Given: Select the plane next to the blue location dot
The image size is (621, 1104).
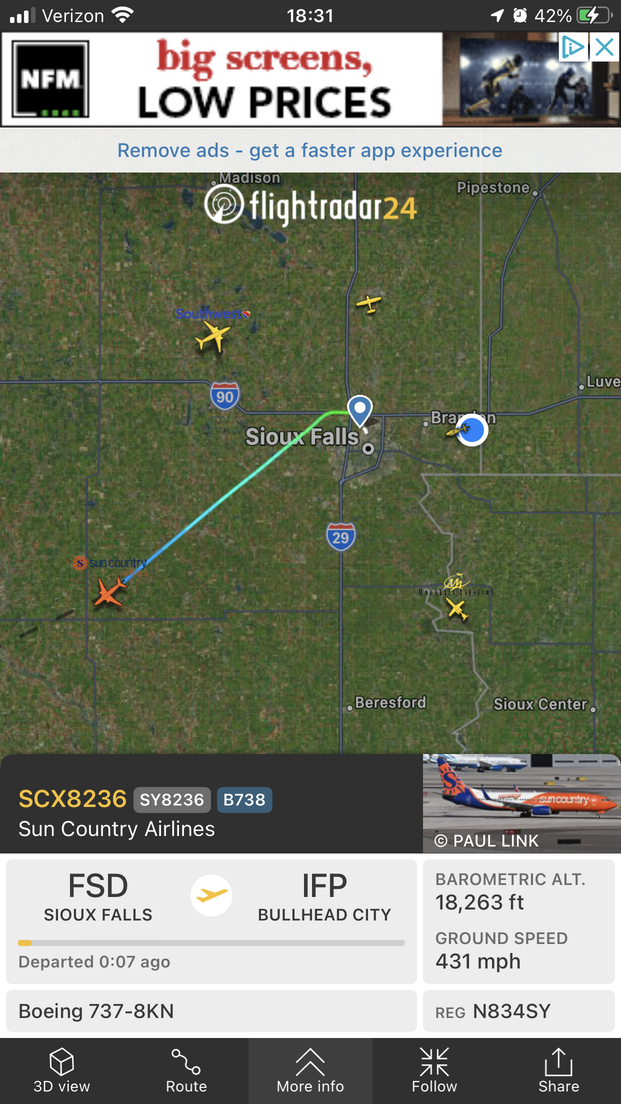Looking at the screenshot, I should [456, 432].
